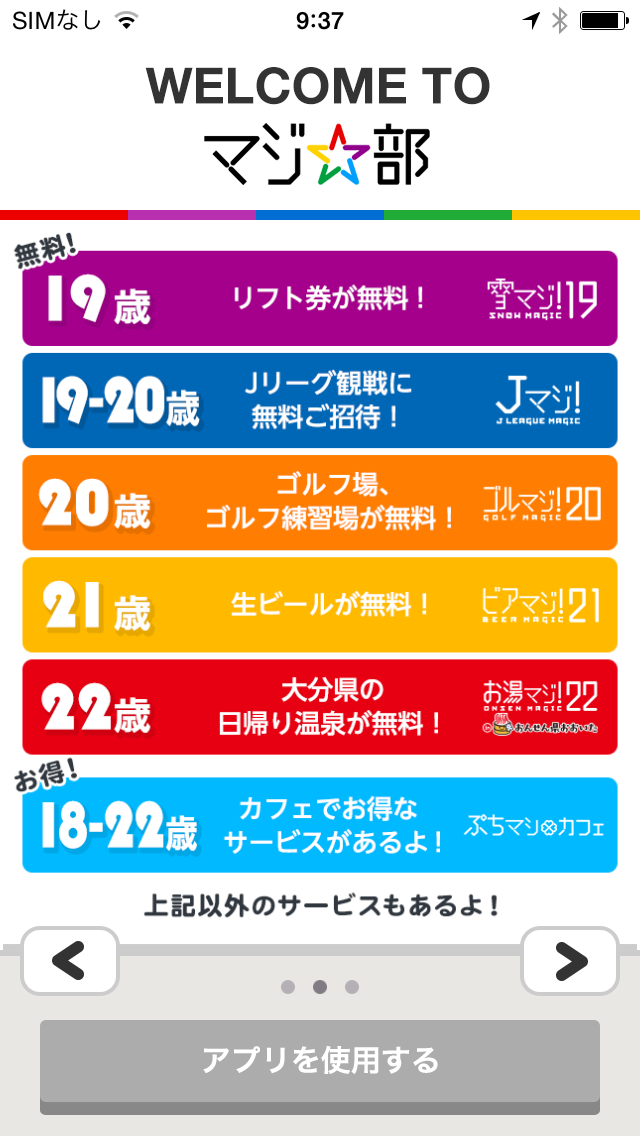
Task: Open the 21歳 生ビールが無料 banner
Action: [x=320, y=605]
